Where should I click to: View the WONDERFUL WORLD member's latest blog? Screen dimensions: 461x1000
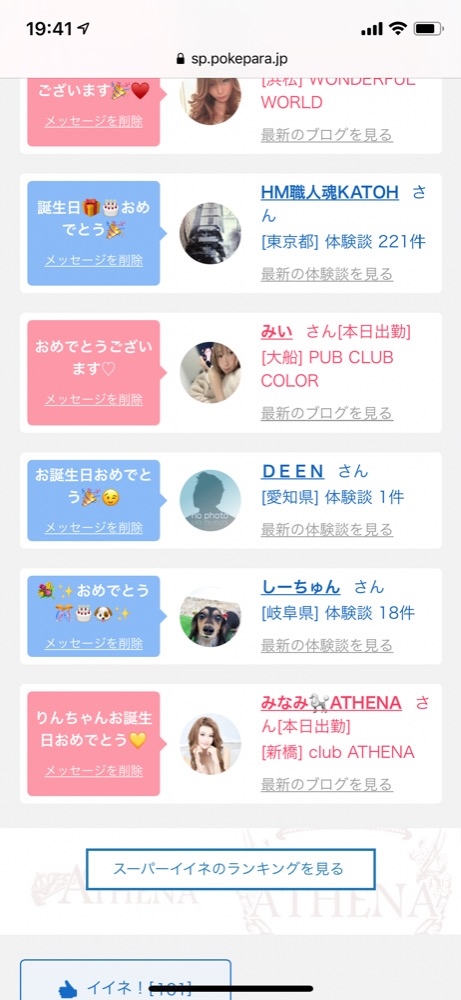(326, 135)
